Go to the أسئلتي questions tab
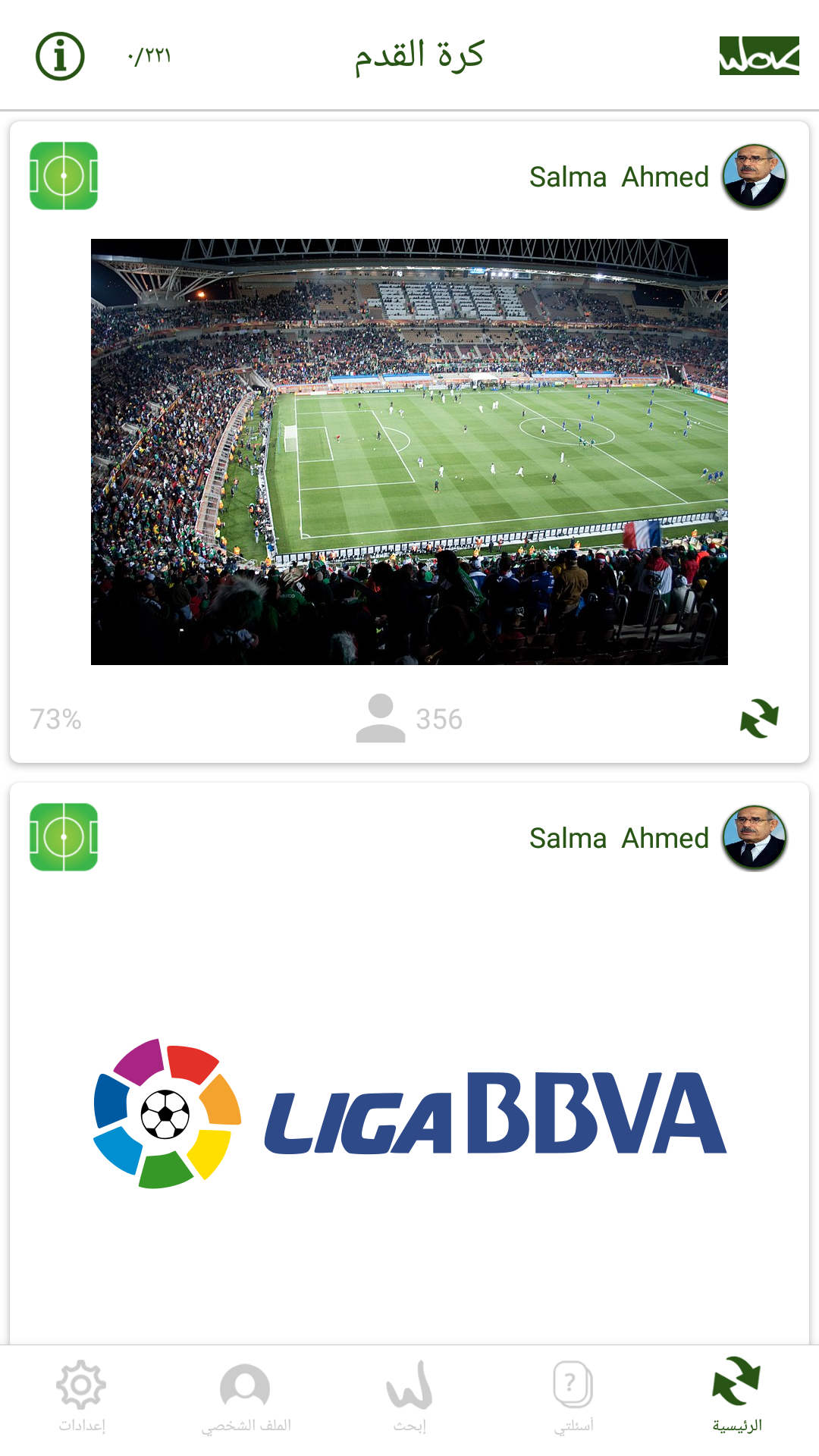 pos(573,1397)
